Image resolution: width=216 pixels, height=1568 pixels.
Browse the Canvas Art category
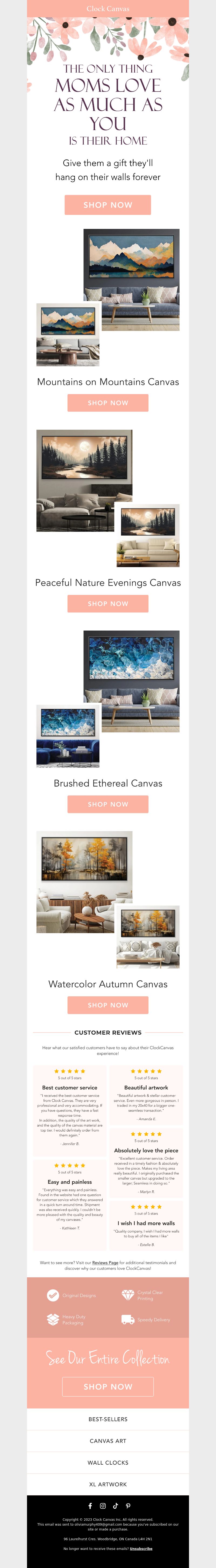pos(108,1441)
